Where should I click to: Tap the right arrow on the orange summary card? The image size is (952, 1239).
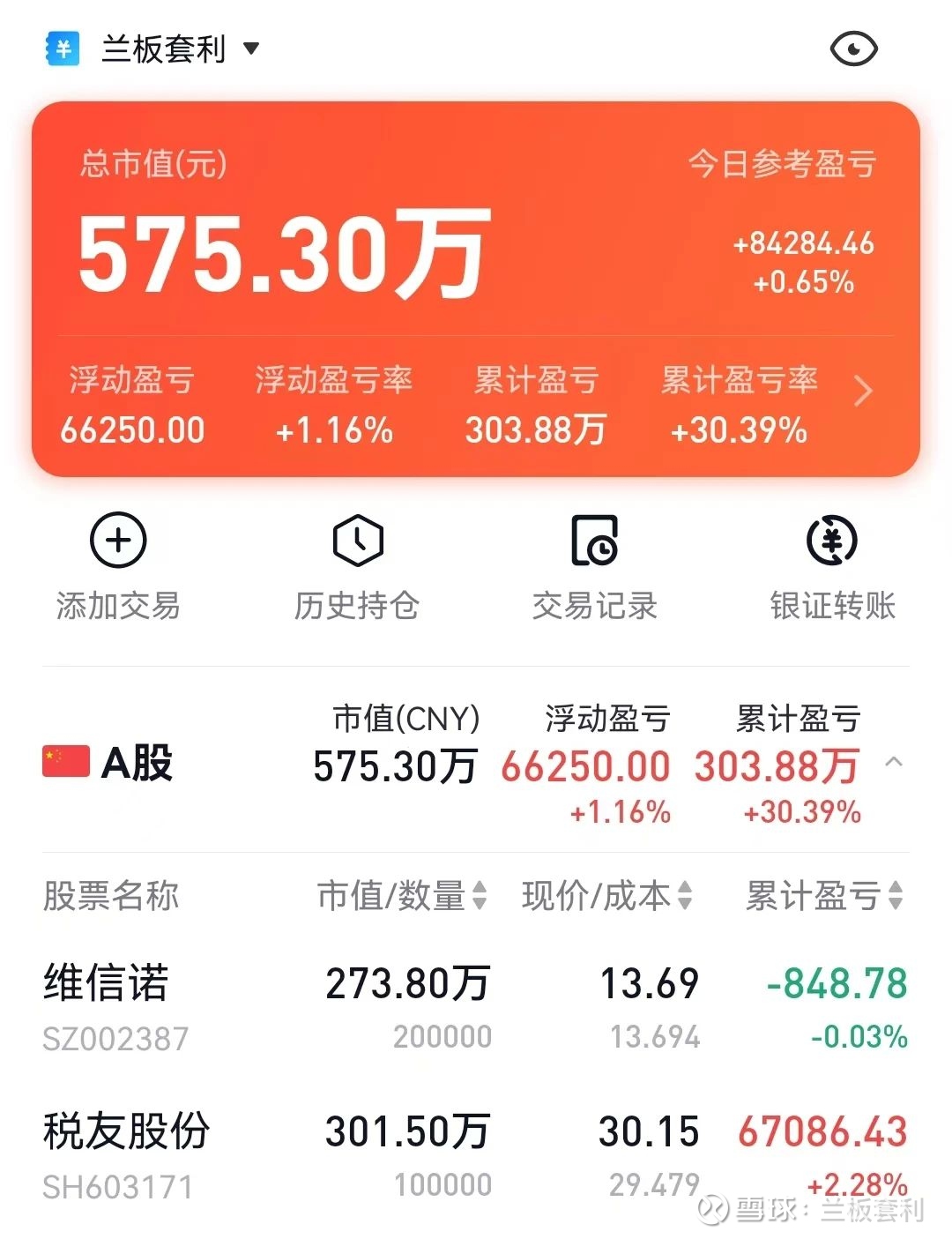point(864,391)
